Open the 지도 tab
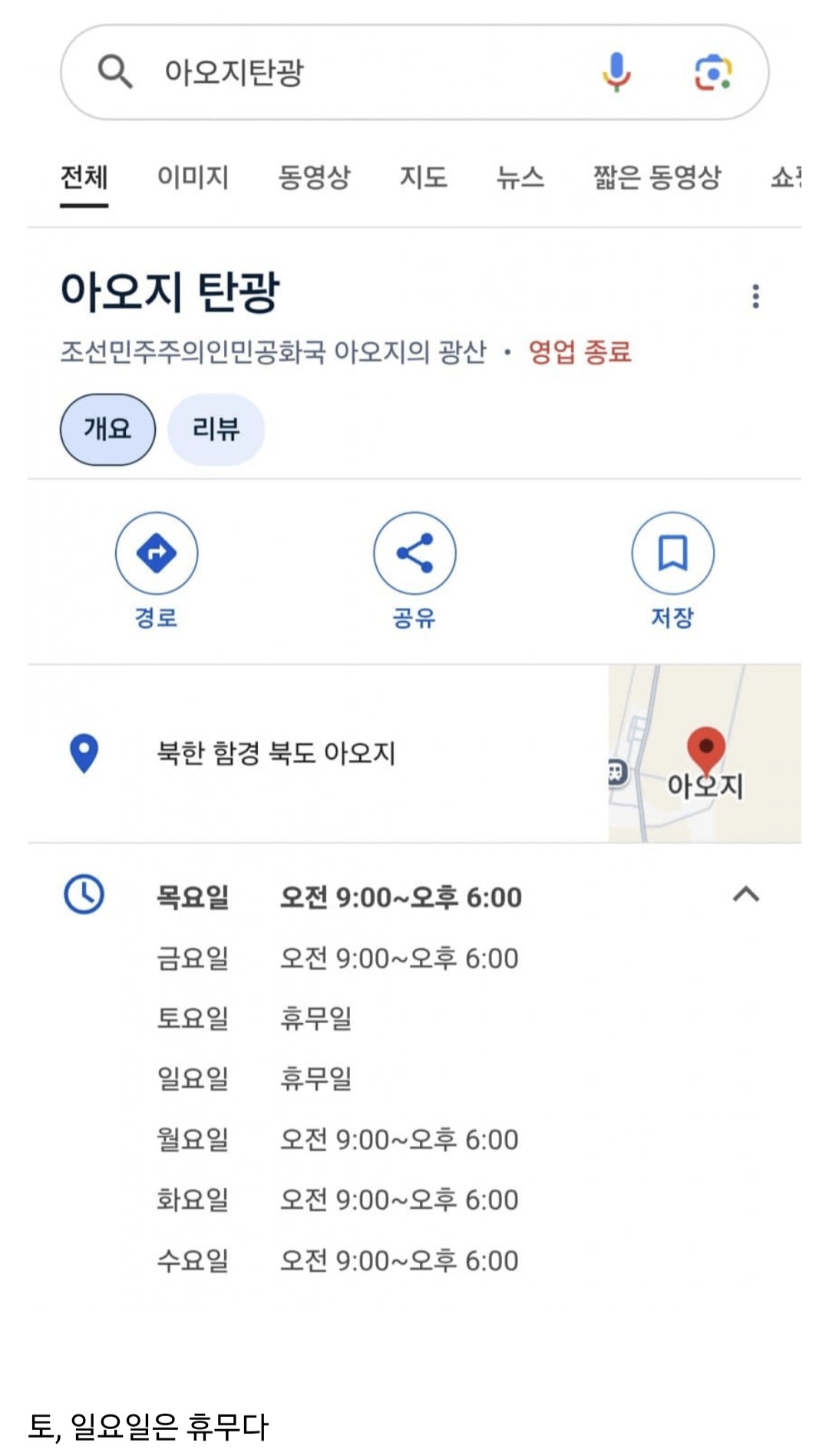This screenshot has width=829, height=1456. [423, 177]
